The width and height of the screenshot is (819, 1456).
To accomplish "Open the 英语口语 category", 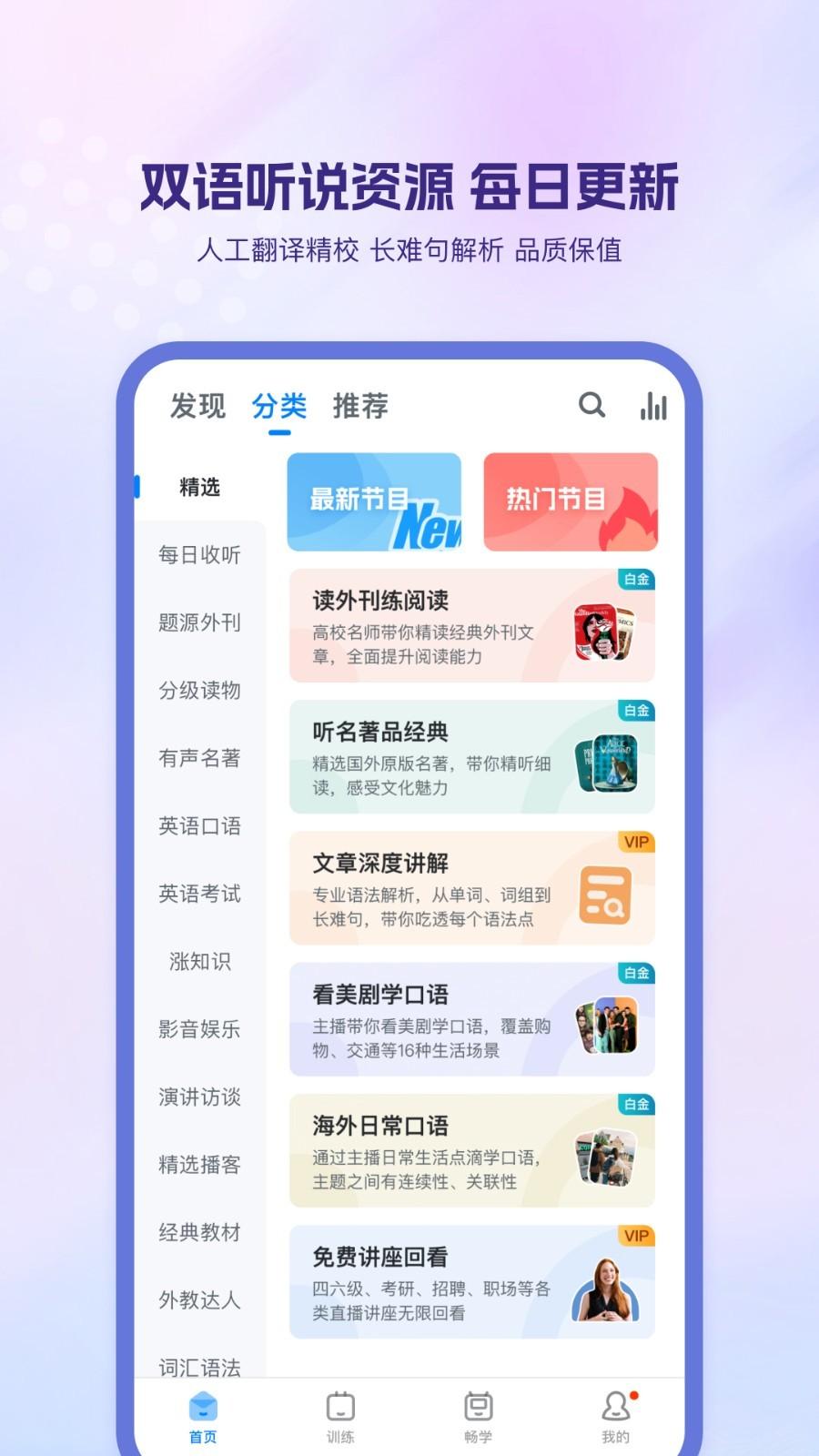I will [199, 827].
